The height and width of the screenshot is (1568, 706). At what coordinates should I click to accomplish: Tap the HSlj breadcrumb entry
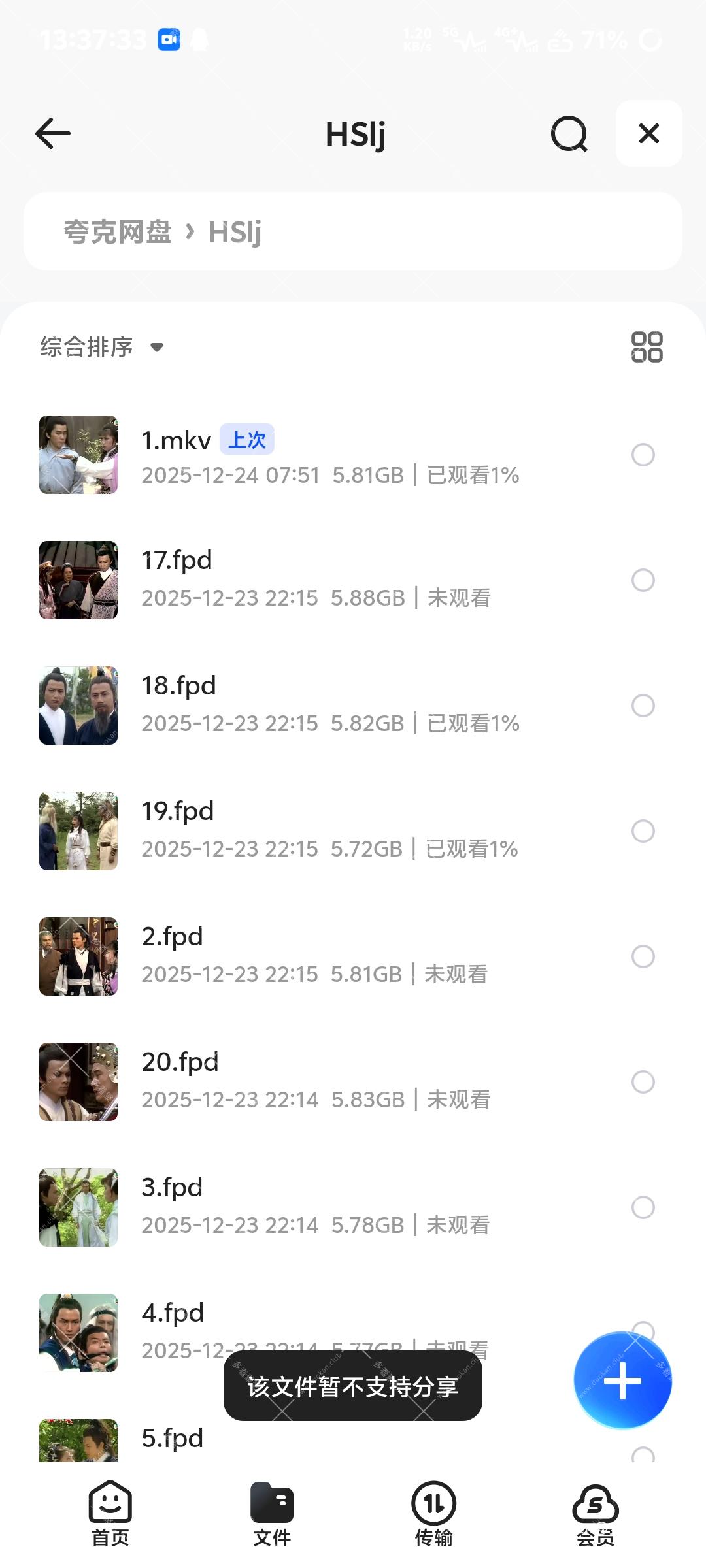[x=234, y=232]
